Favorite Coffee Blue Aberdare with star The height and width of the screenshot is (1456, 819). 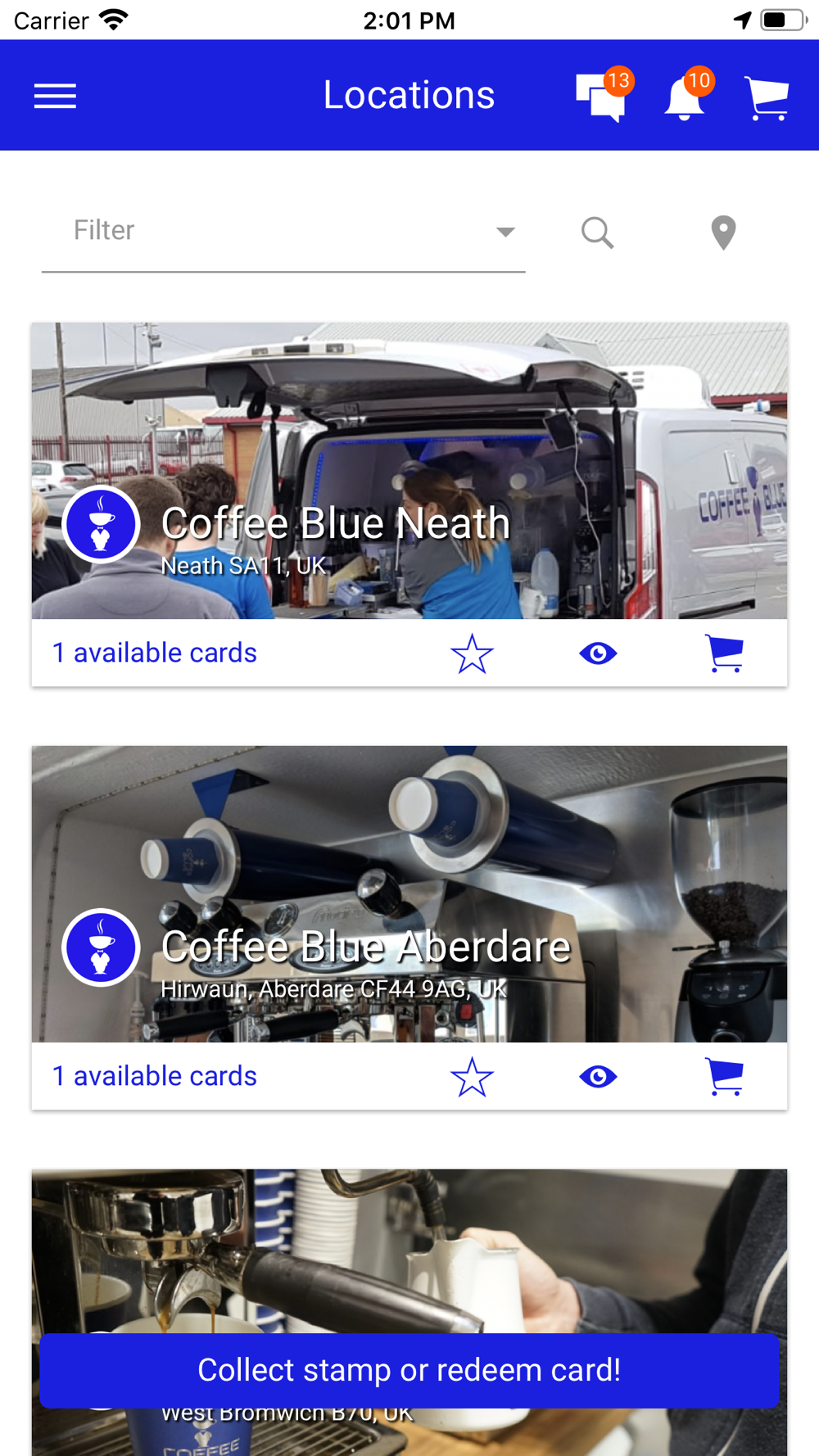tap(472, 1077)
